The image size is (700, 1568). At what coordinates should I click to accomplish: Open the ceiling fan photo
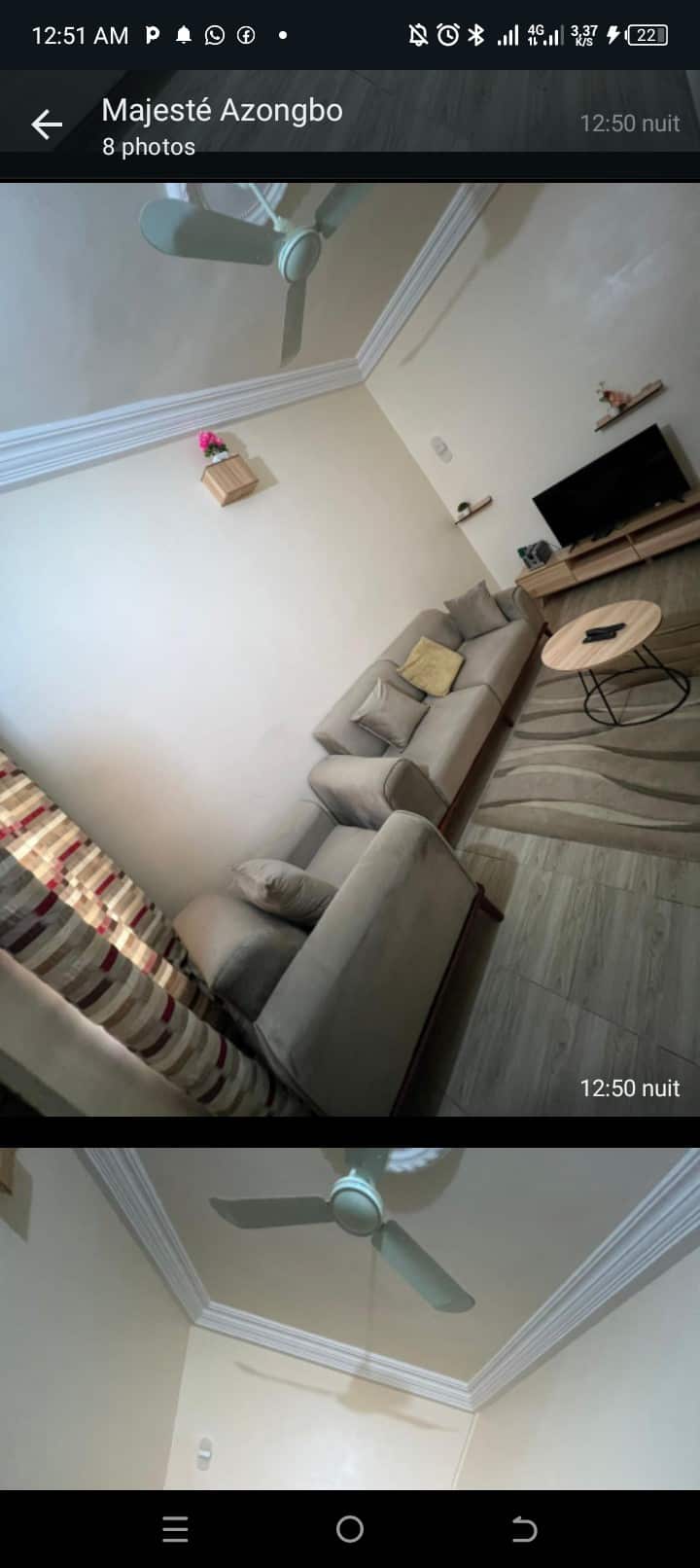tap(350, 1318)
